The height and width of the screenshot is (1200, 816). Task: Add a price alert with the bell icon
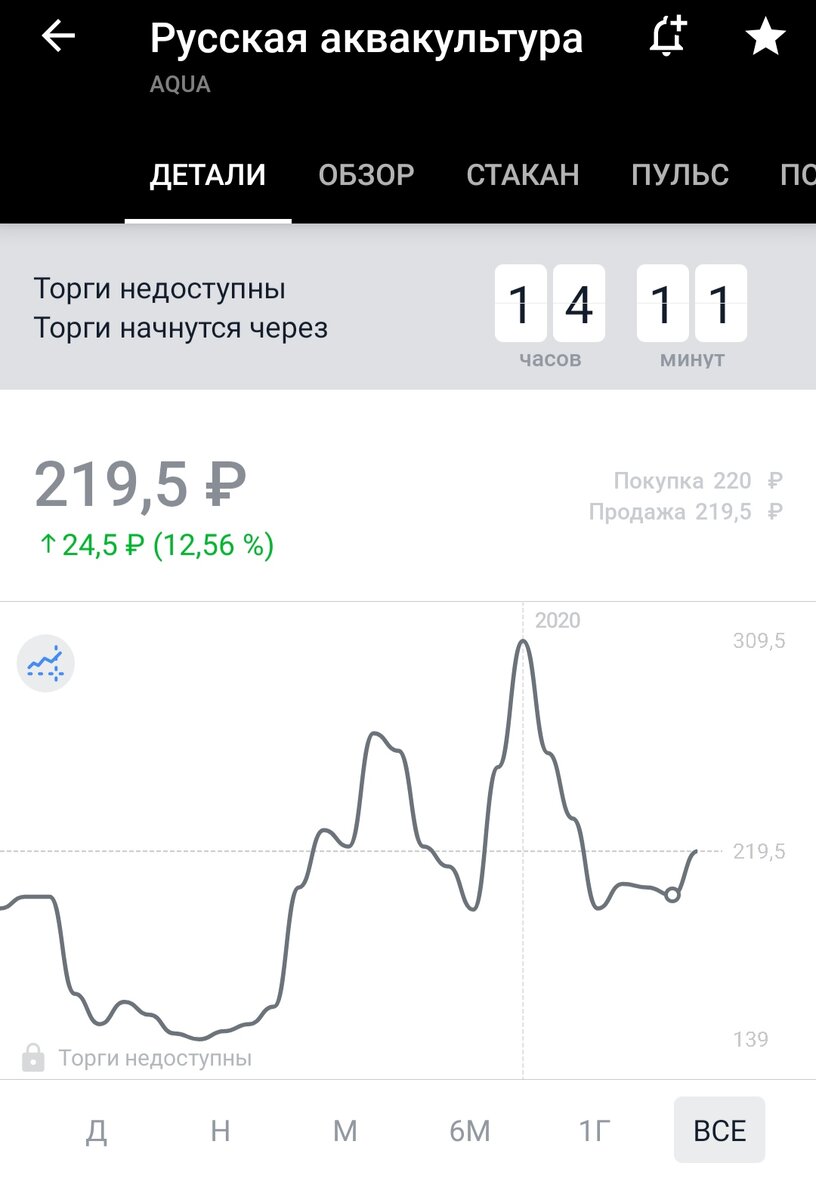667,38
